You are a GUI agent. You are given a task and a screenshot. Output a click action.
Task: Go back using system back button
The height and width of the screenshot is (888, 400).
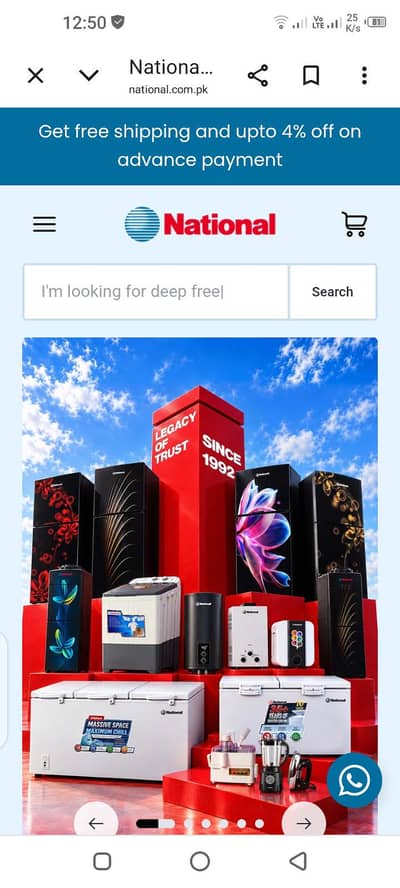pyautogui.click(x=298, y=861)
